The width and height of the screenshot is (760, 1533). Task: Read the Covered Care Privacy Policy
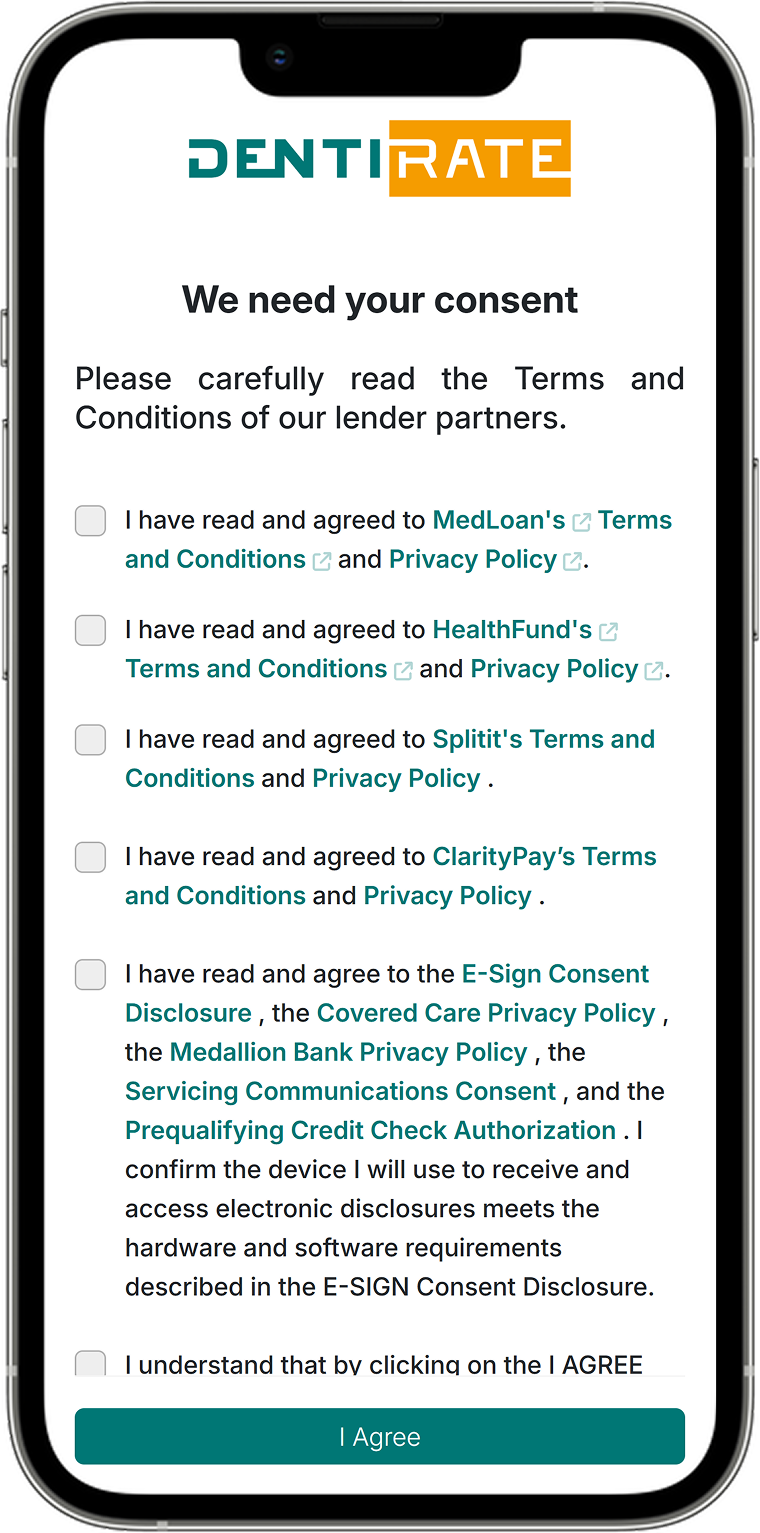coord(486,1013)
